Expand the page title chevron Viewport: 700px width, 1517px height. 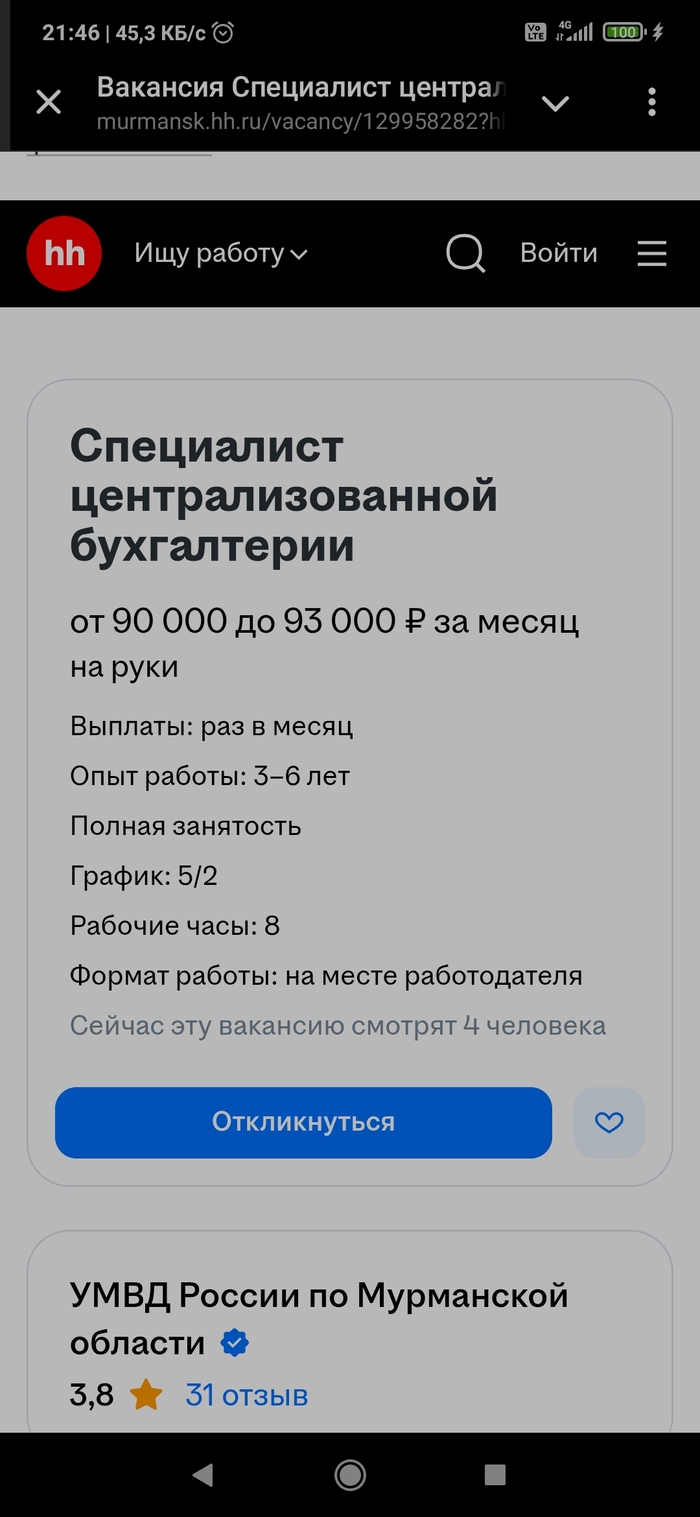(555, 103)
